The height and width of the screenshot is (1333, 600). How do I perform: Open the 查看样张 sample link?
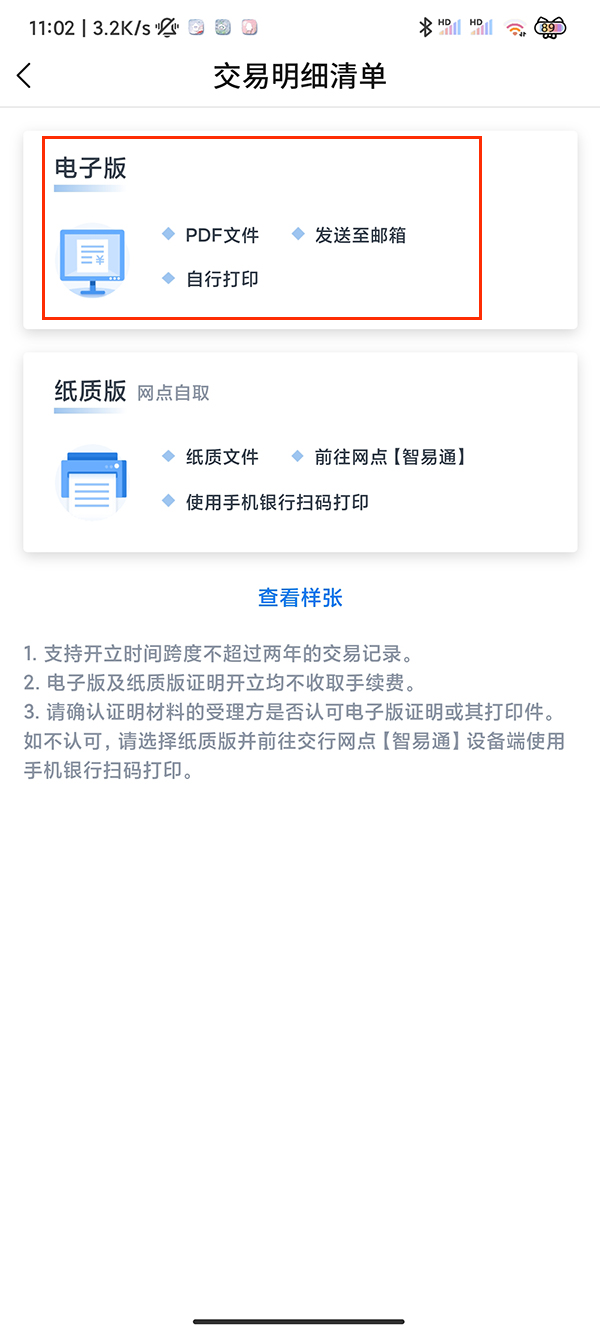pyautogui.click(x=300, y=598)
